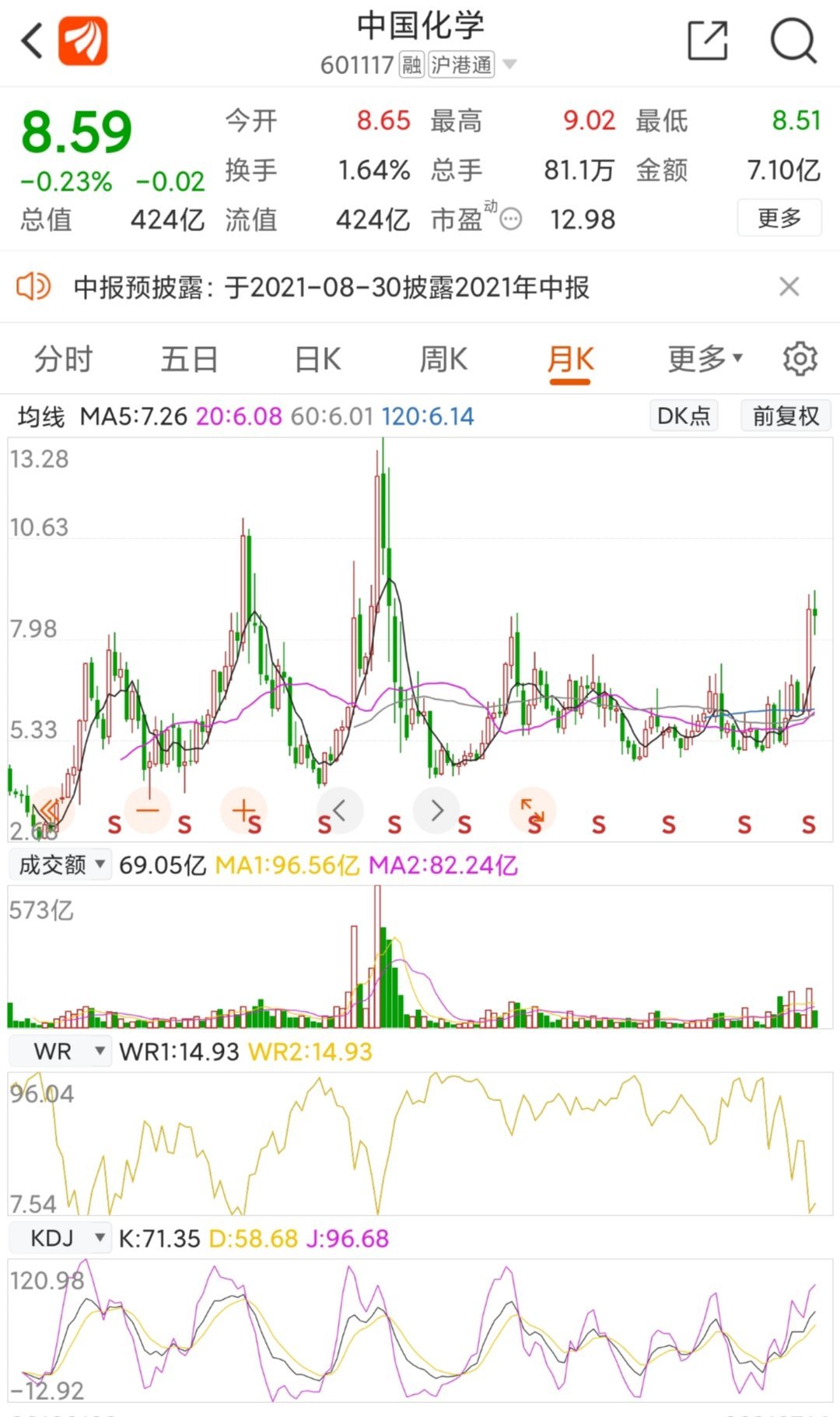Switch to the 分时 tab
The height and width of the screenshot is (1417, 840).
pyautogui.click(x=63, y=360)
